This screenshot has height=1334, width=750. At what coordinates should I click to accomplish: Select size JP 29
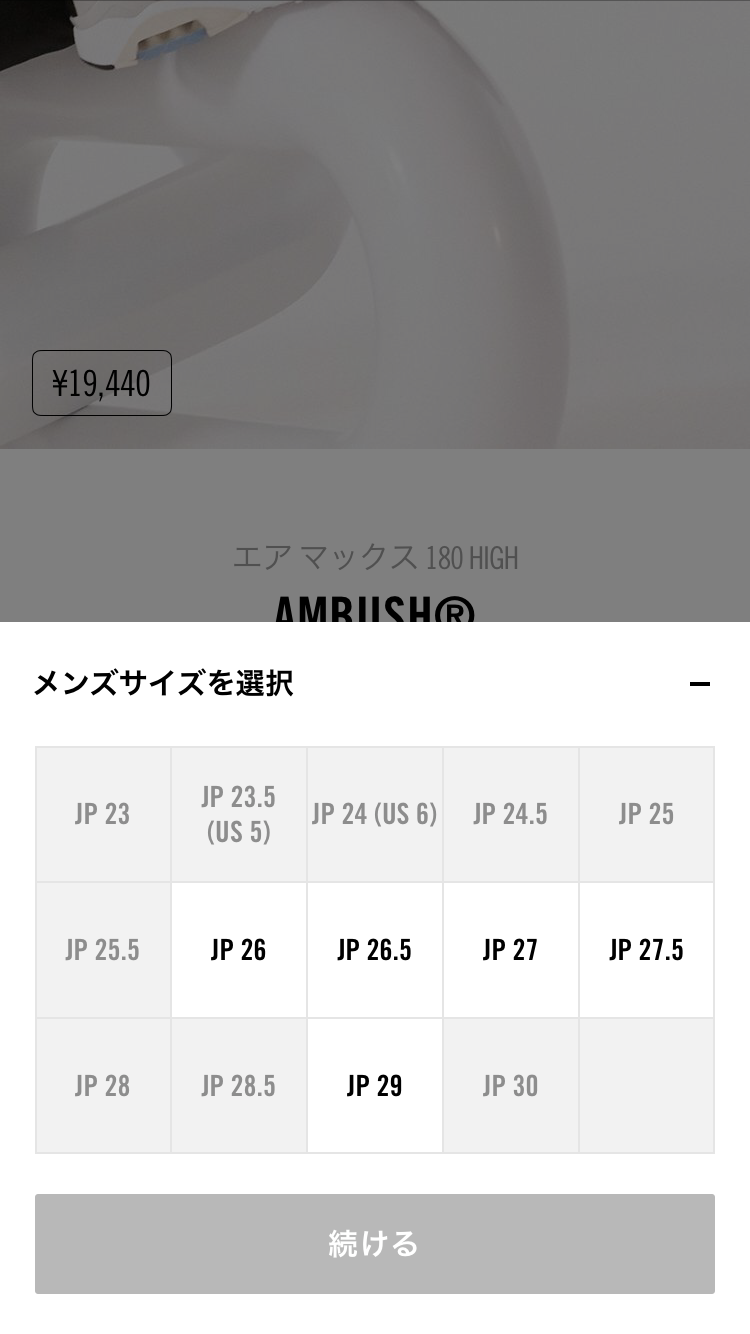pyautogui.click(x=374, y=1085)
